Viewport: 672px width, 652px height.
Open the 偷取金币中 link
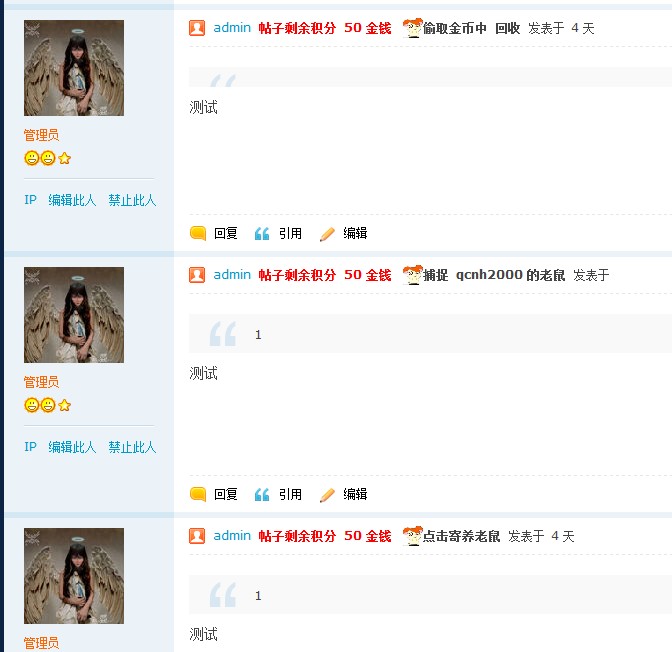point(454,28)
